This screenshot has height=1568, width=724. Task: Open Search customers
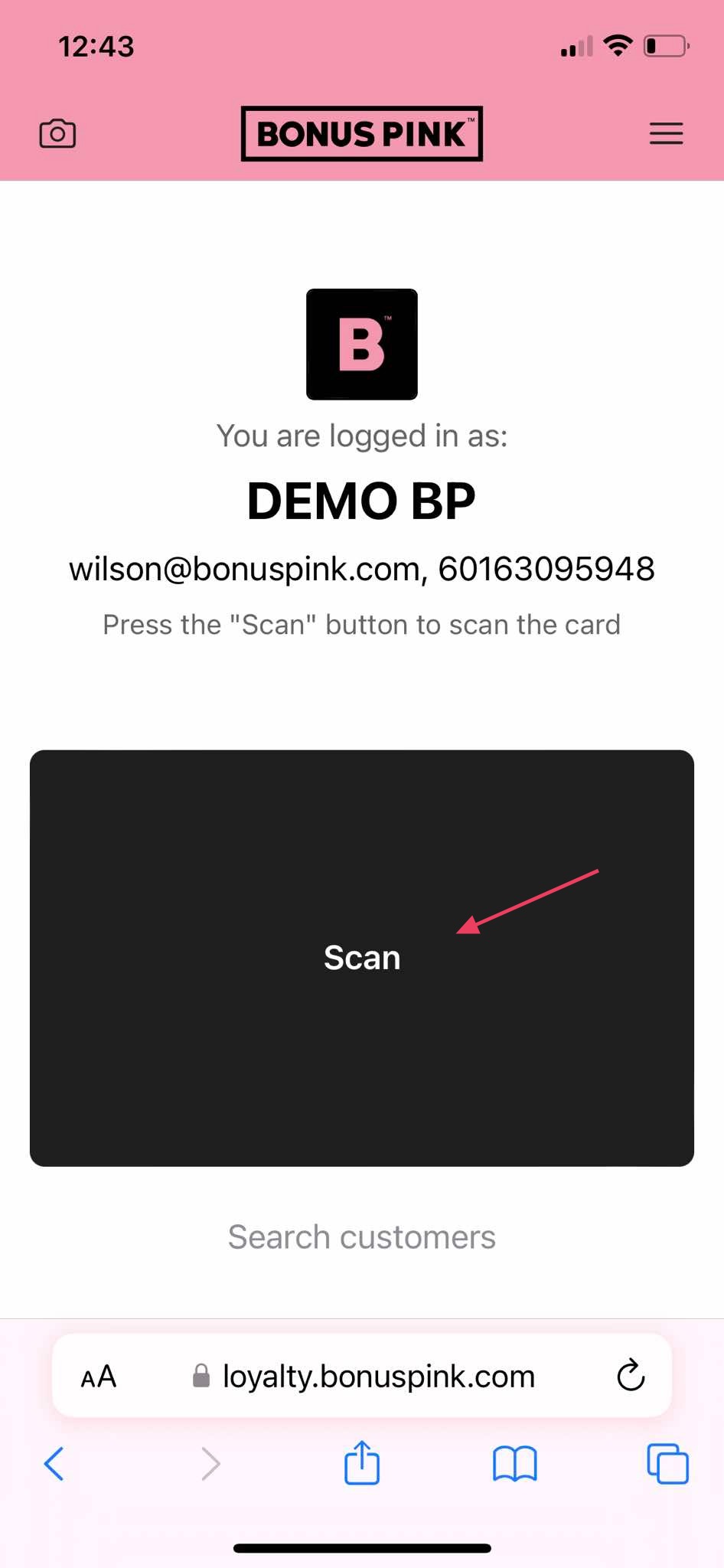[362, 1237]
